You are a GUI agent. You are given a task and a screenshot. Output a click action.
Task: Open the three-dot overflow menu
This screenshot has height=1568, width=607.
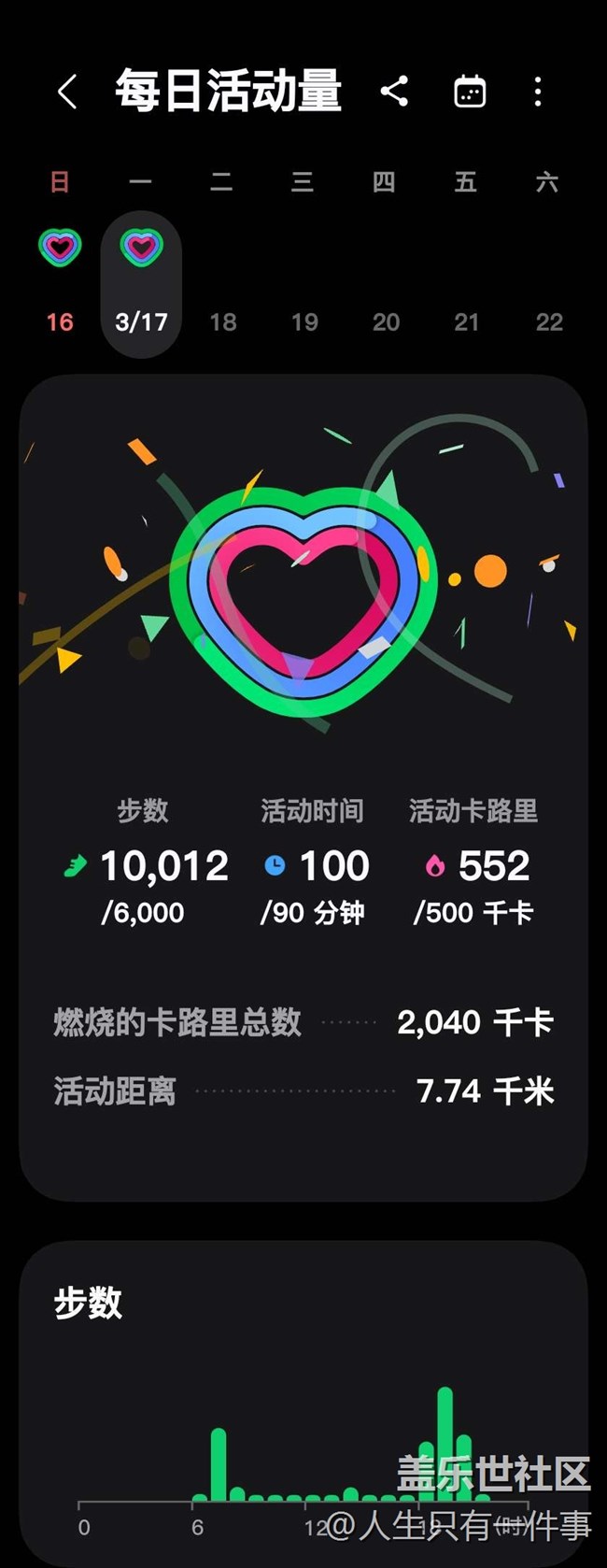538,92
